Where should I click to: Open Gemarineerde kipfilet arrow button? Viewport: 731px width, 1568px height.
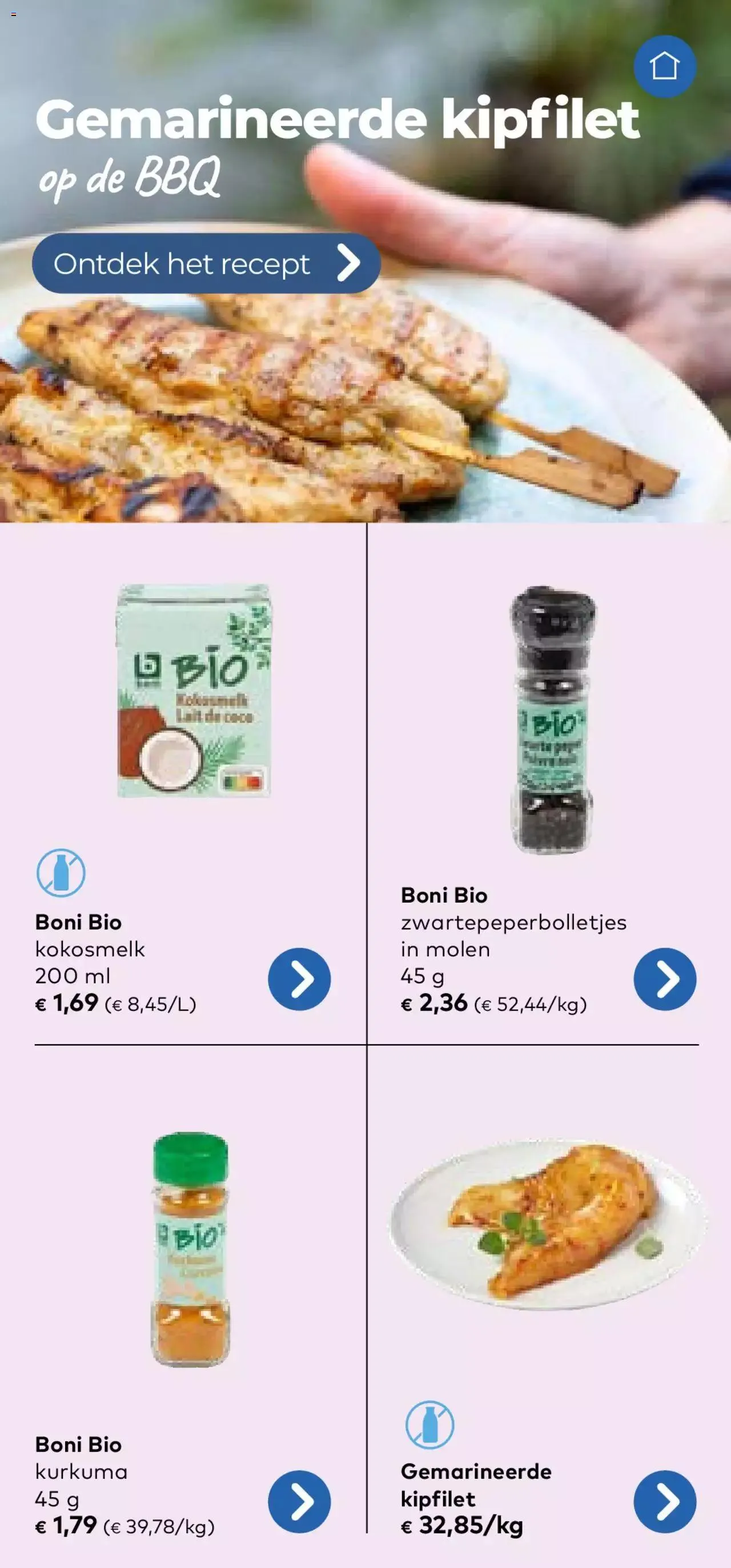[665, 1502]
